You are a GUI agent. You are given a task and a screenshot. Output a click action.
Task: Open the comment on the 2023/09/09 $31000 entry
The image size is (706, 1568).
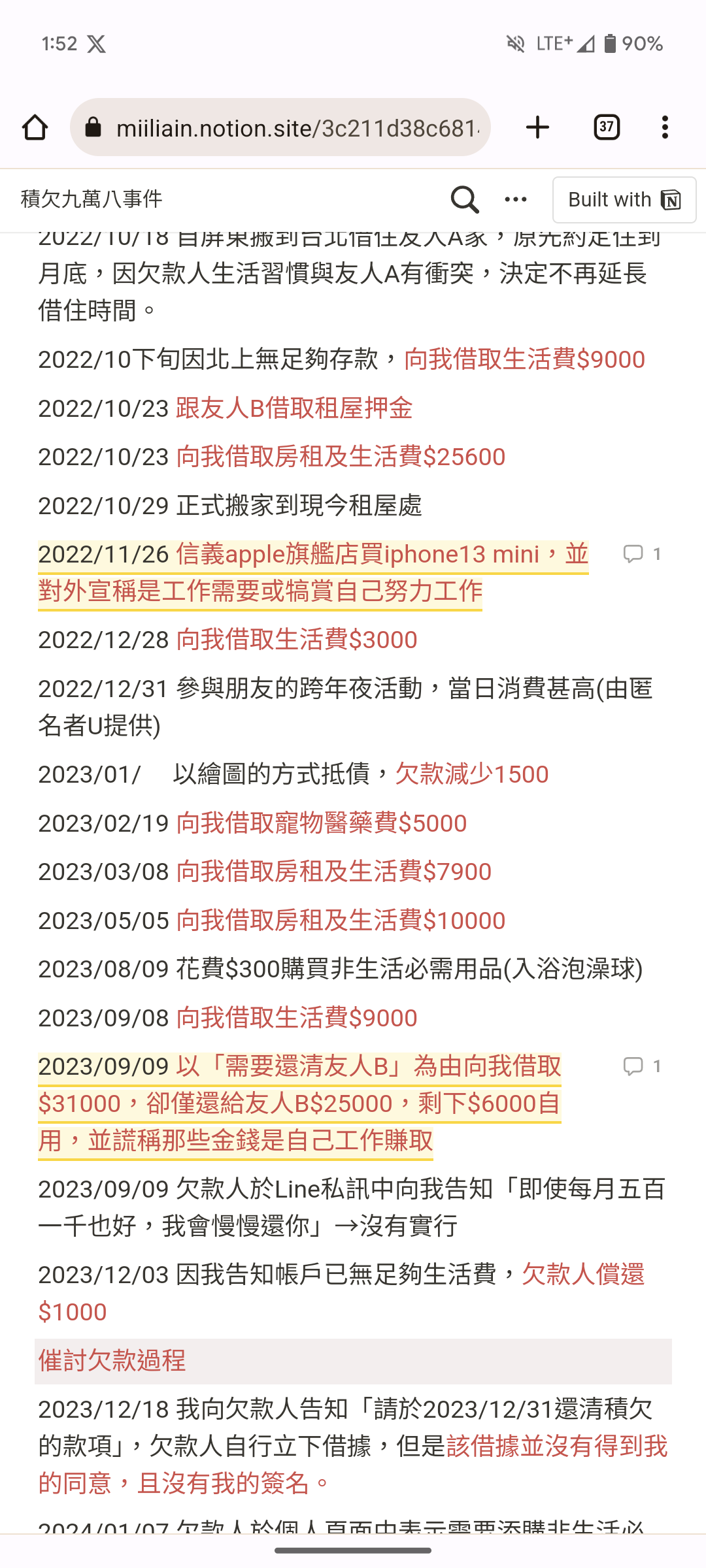[x=642, y=1066]
